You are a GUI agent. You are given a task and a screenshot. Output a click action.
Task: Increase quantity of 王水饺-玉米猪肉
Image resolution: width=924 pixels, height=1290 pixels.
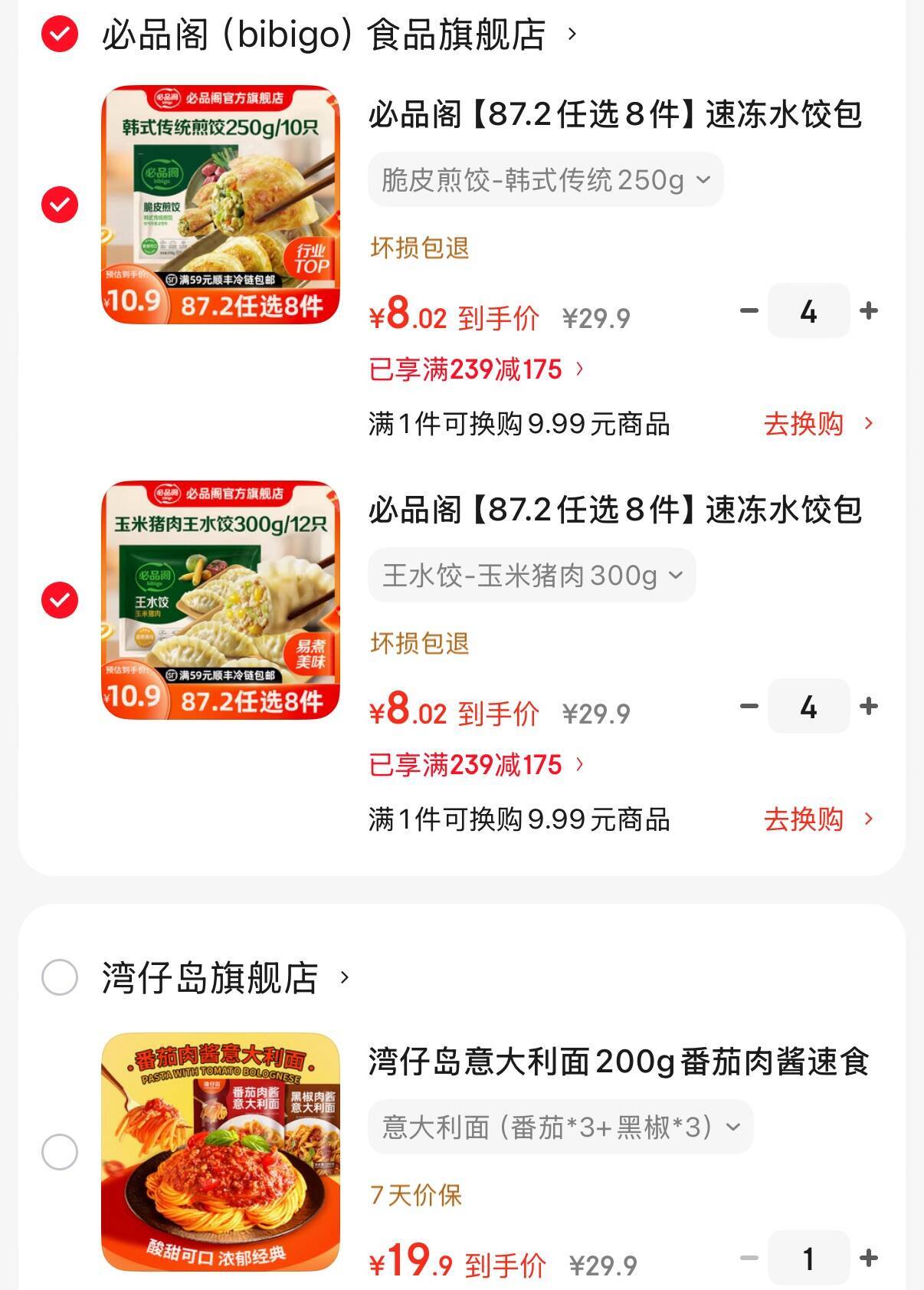tap(869, 706)
